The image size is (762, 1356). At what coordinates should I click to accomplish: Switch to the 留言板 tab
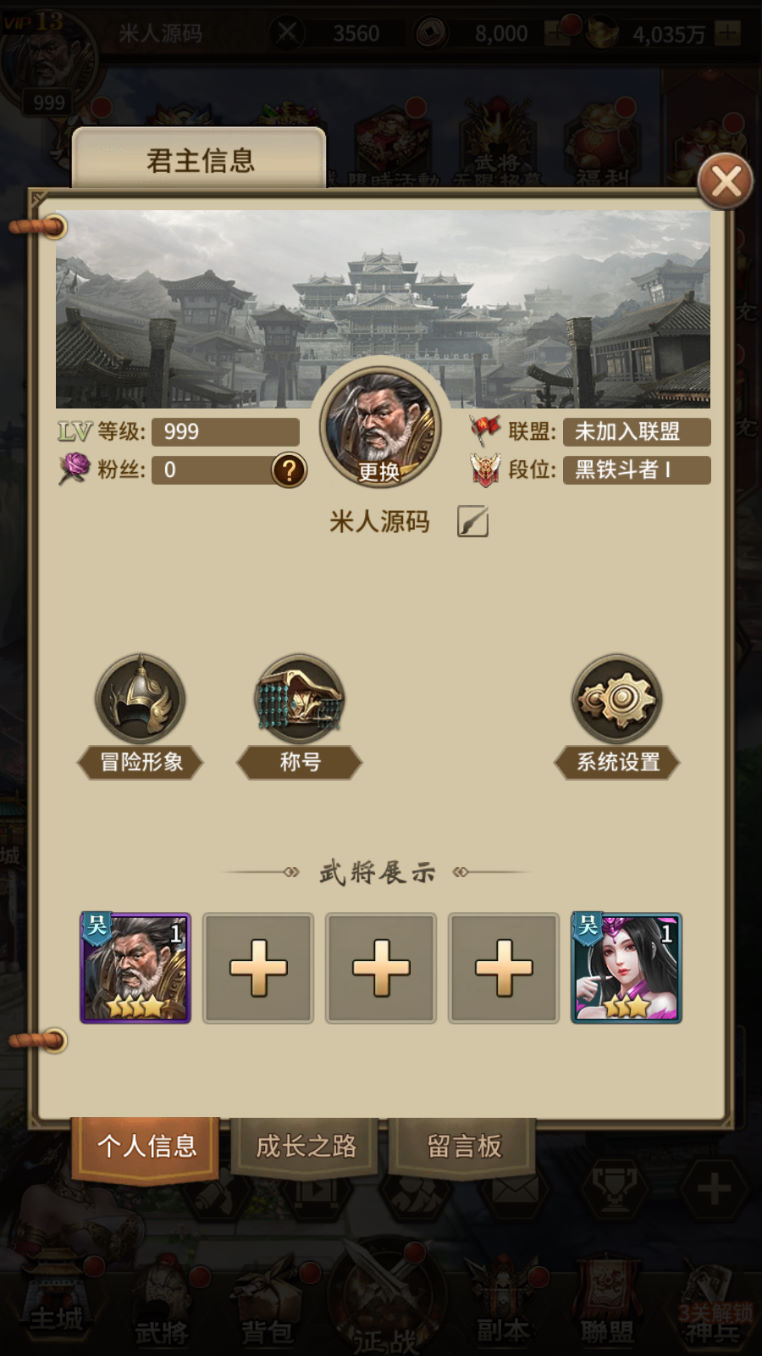pyautogui.click(x=464, y=1146)
